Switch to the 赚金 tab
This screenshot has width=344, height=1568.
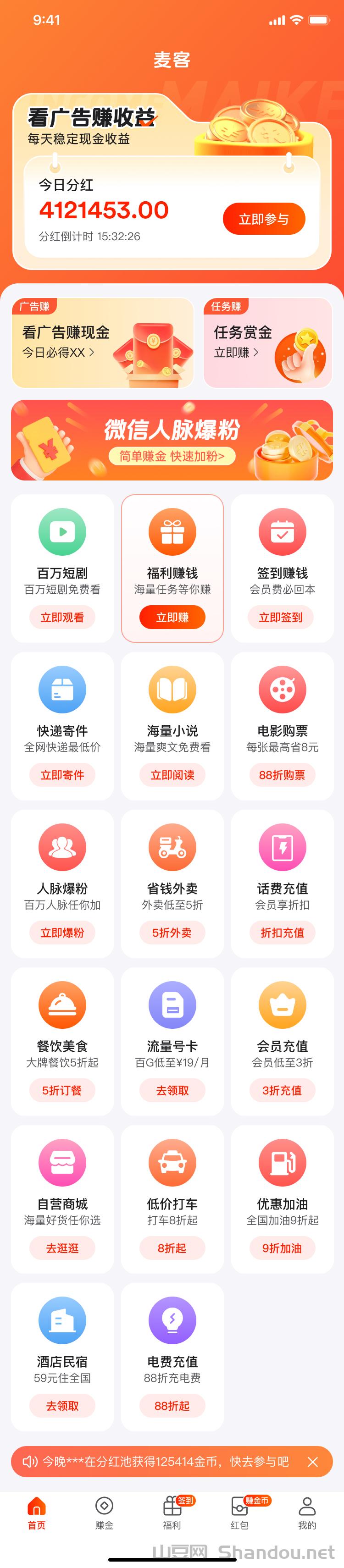tap(104, 1513)
